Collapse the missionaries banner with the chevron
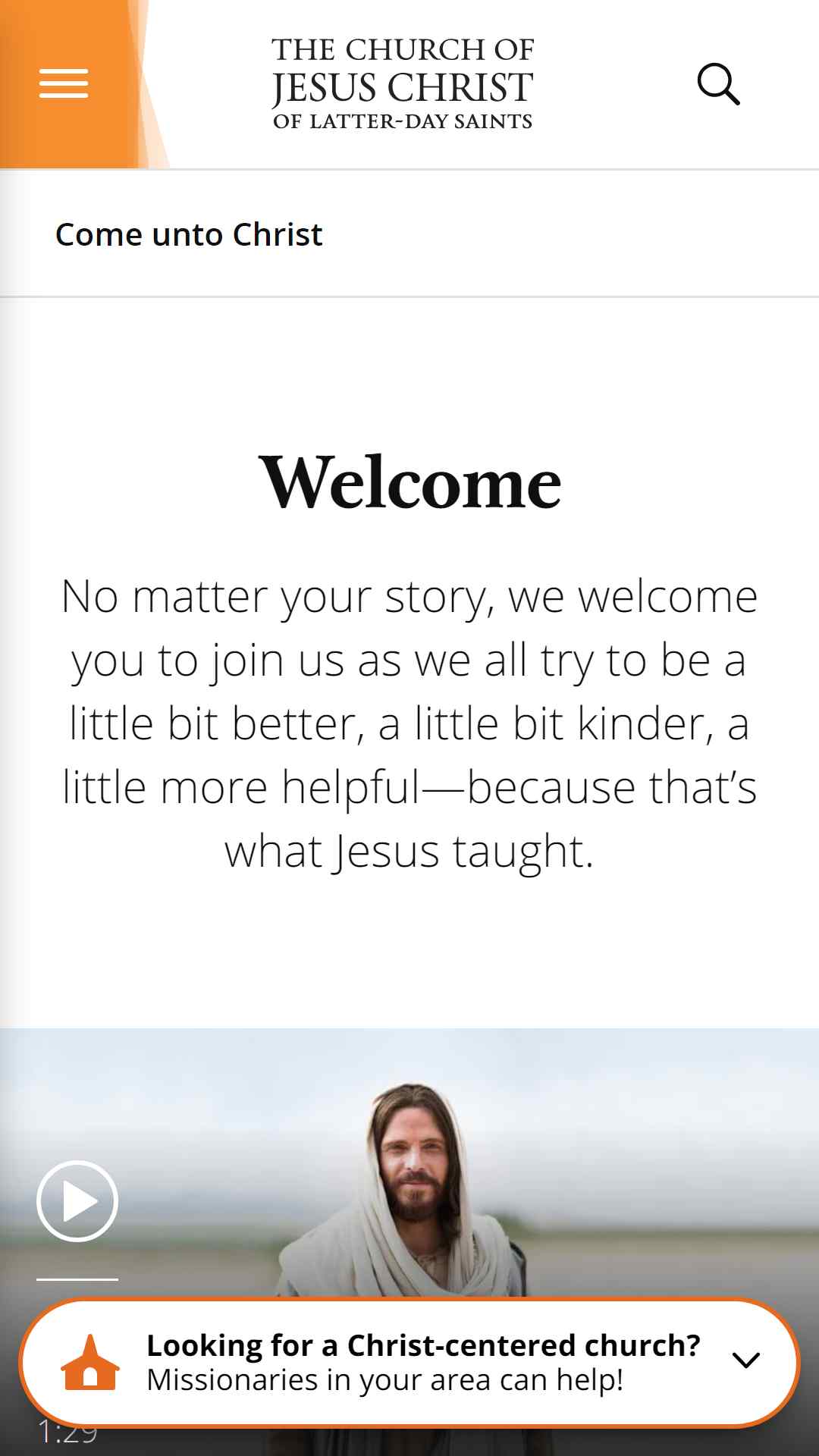Image resolution: width=819 pixels, height=1456 pixels. click(746, 1360)
